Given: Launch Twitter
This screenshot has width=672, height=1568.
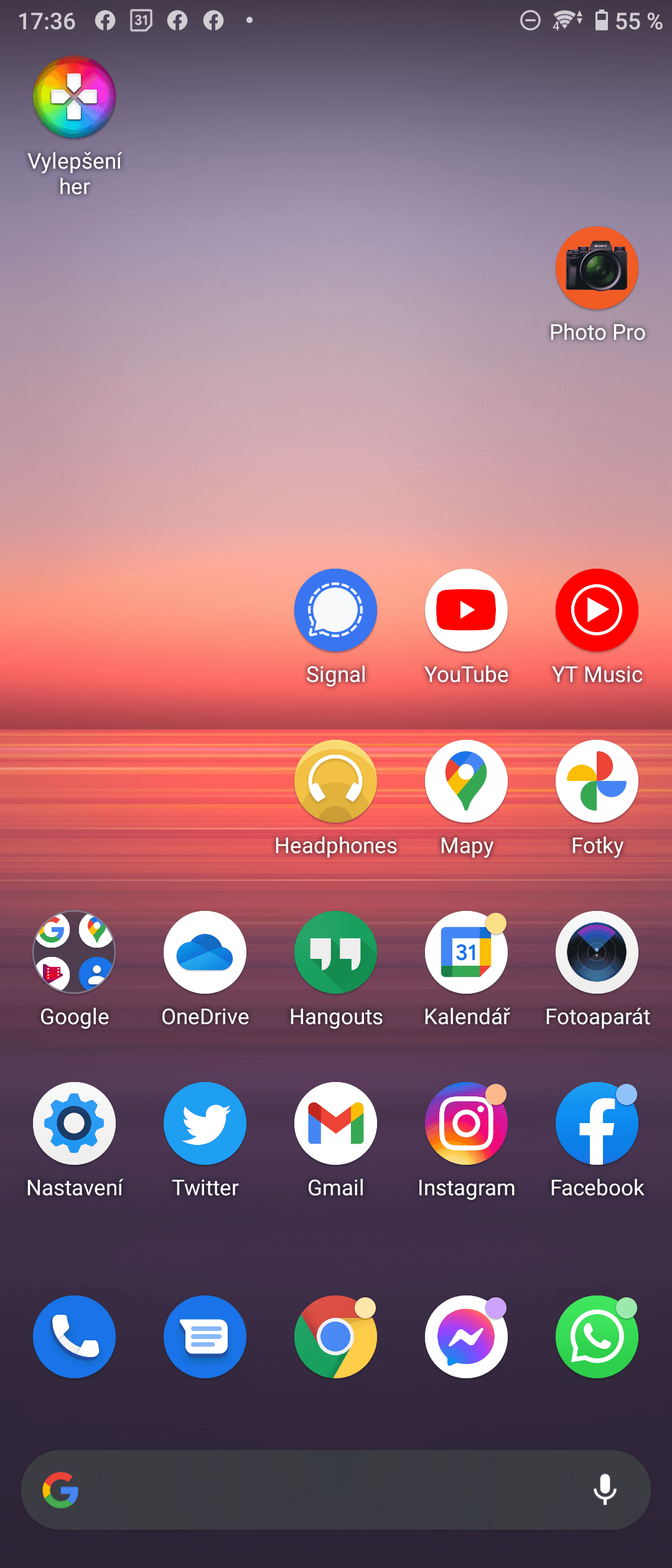Looking at the screenshot, I should coord(205,1124).
